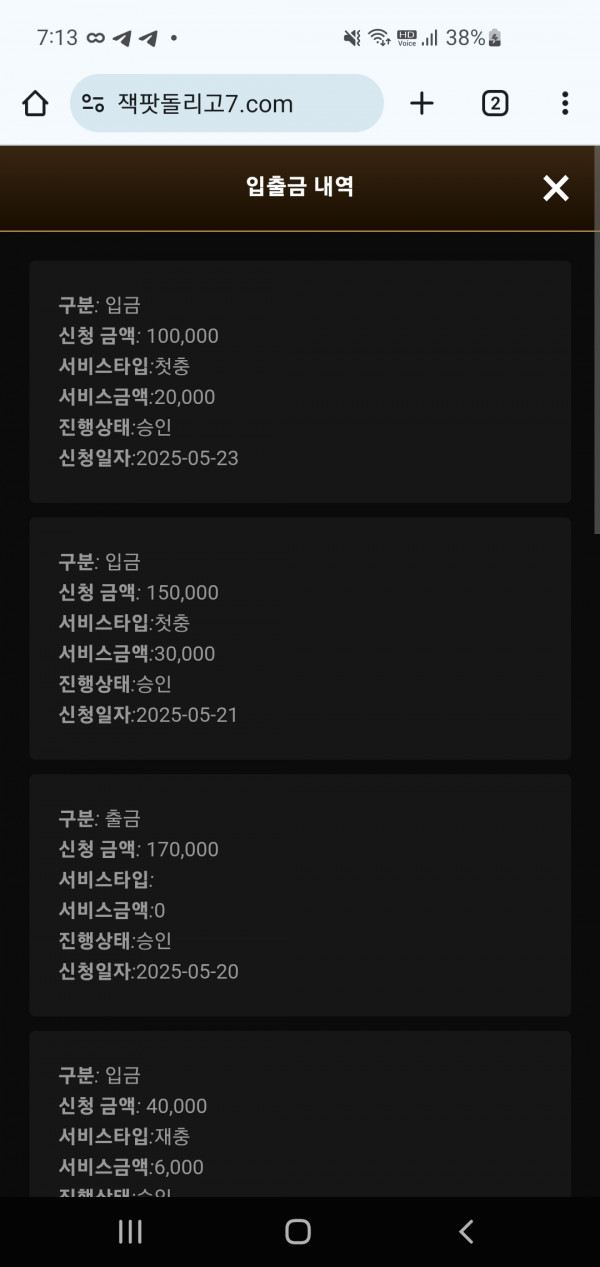600x1267 pixels.
Task: Go to the browser home page
Action: point(35,103)
